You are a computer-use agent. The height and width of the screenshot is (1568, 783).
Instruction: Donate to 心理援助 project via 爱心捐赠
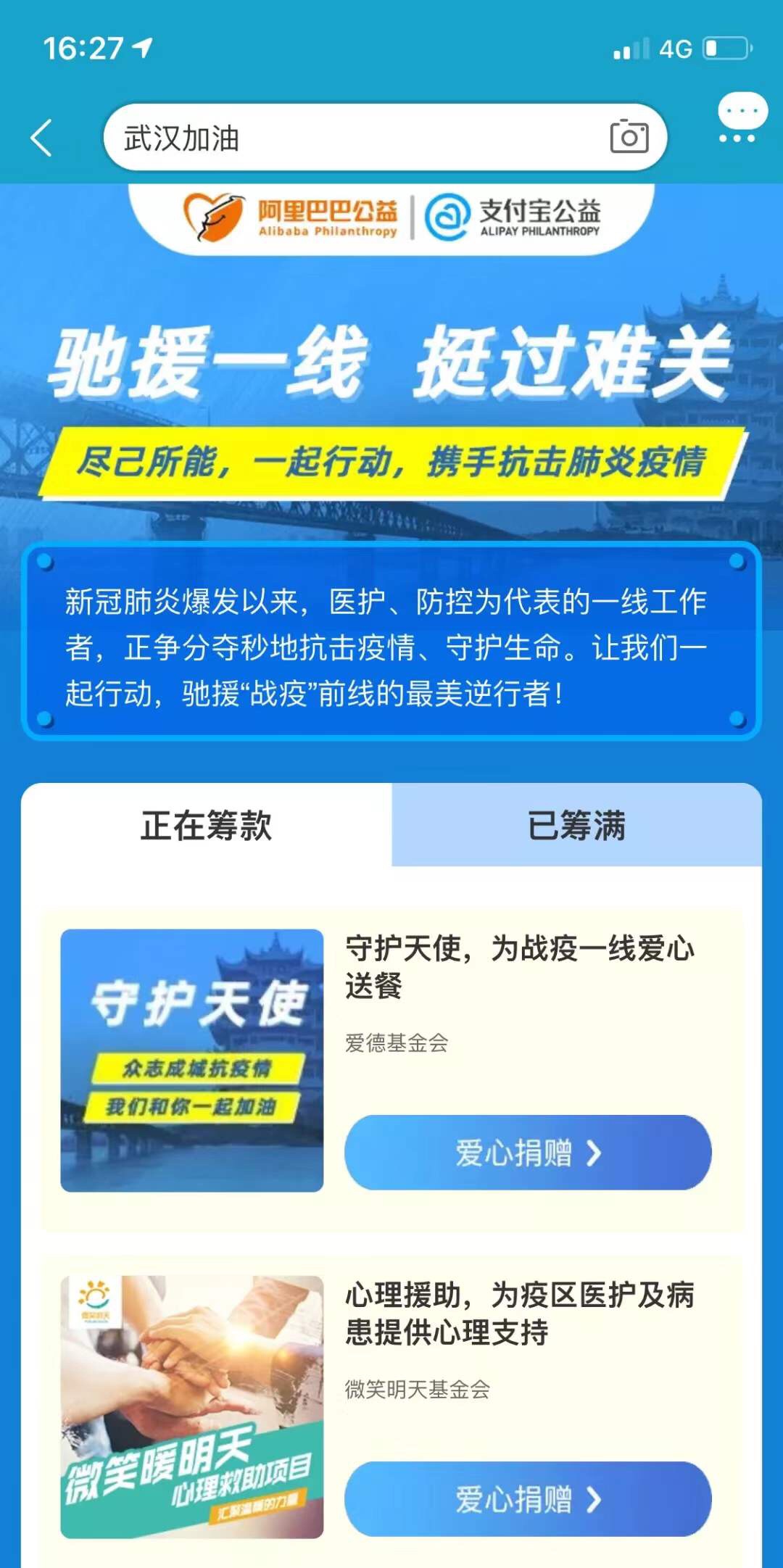click(528, 1499)
